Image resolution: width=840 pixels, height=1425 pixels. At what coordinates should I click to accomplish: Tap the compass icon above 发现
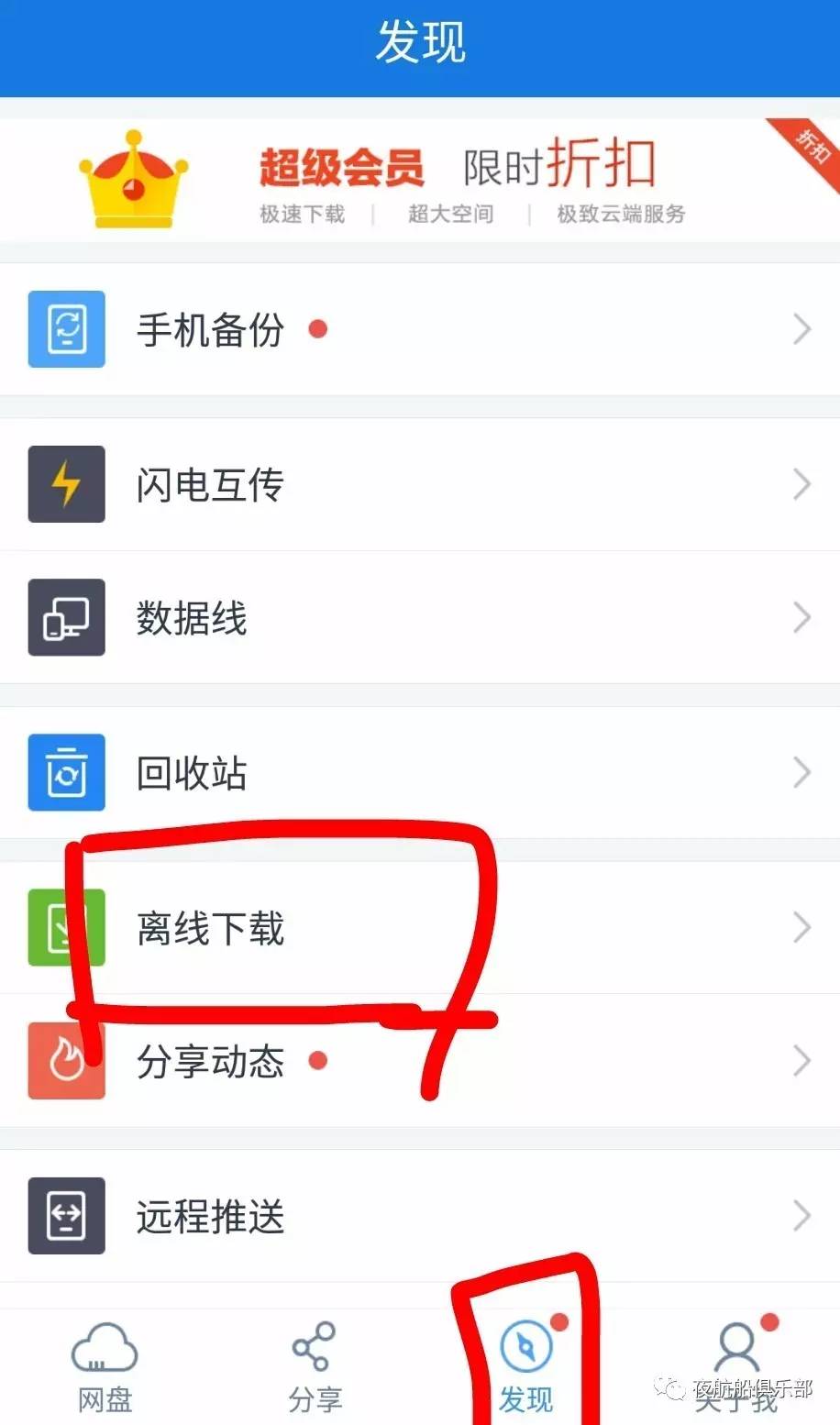(525, 1348)
